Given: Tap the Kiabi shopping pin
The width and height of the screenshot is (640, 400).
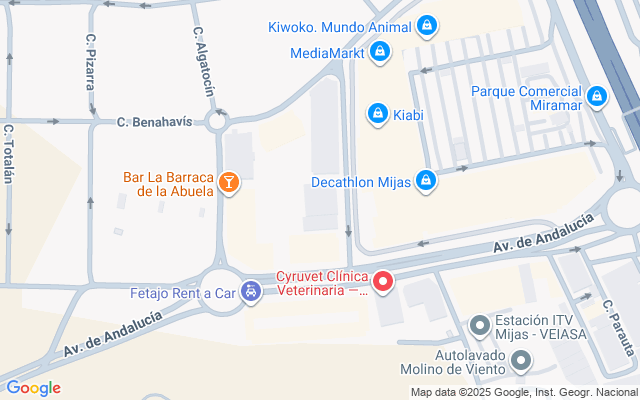Looking at the screenshot, I should click(377, 114).
